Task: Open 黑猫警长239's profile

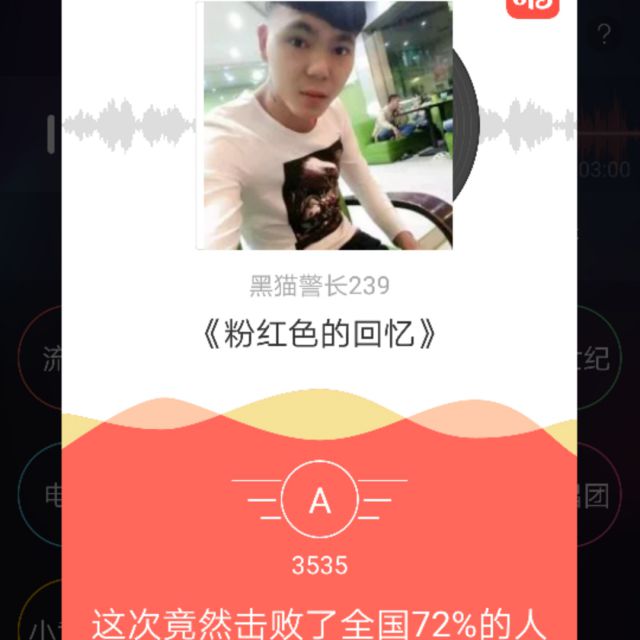Action: tap(319, 286)
